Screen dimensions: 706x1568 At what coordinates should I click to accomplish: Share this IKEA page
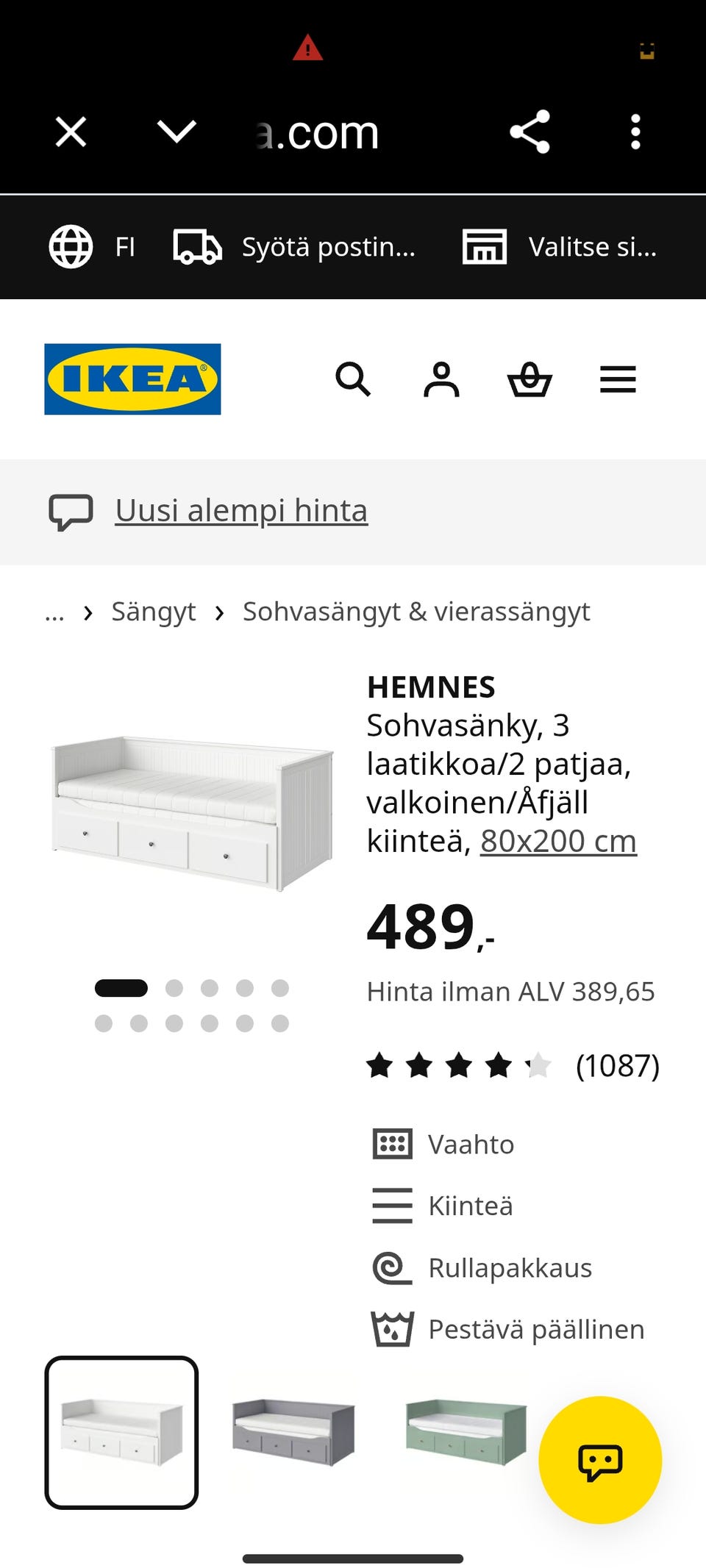[x=529, y=132]
